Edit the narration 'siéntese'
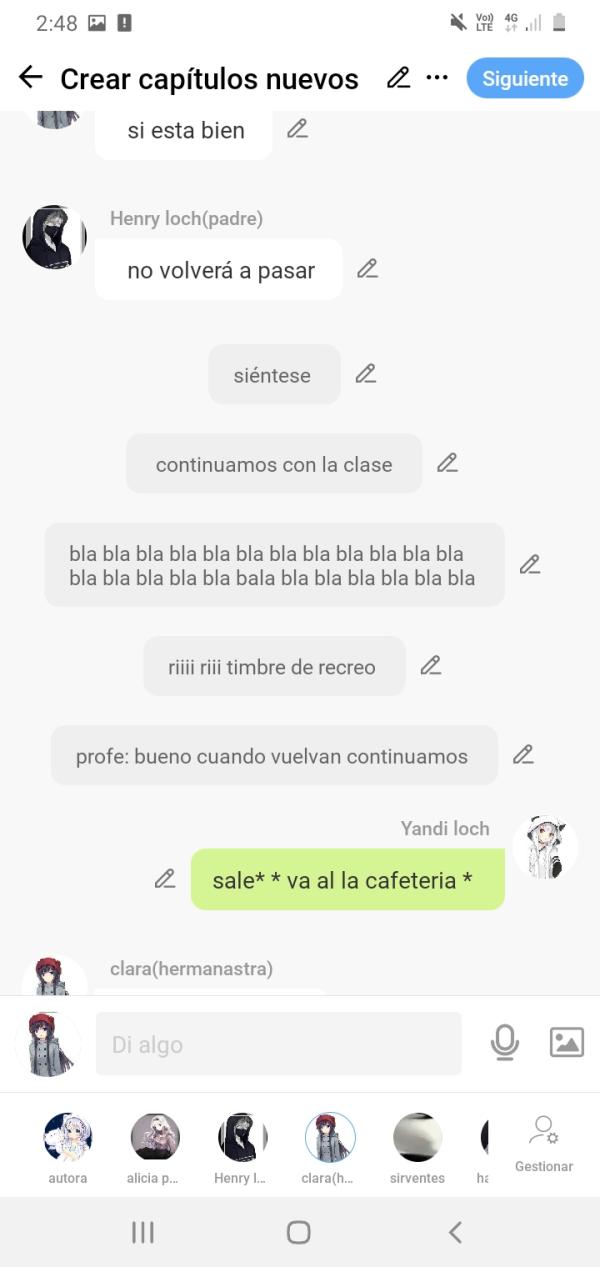 pos(366,374)
